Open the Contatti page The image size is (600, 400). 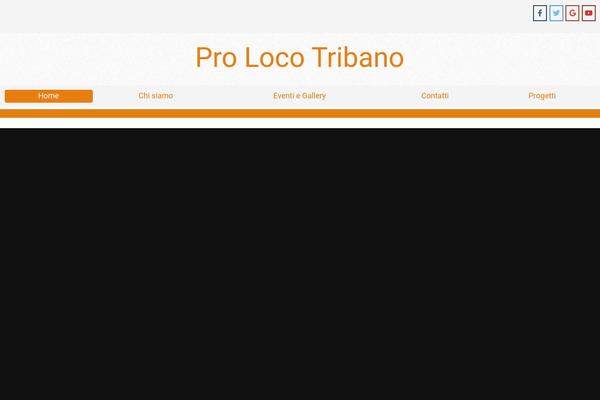tap(435, 96)
